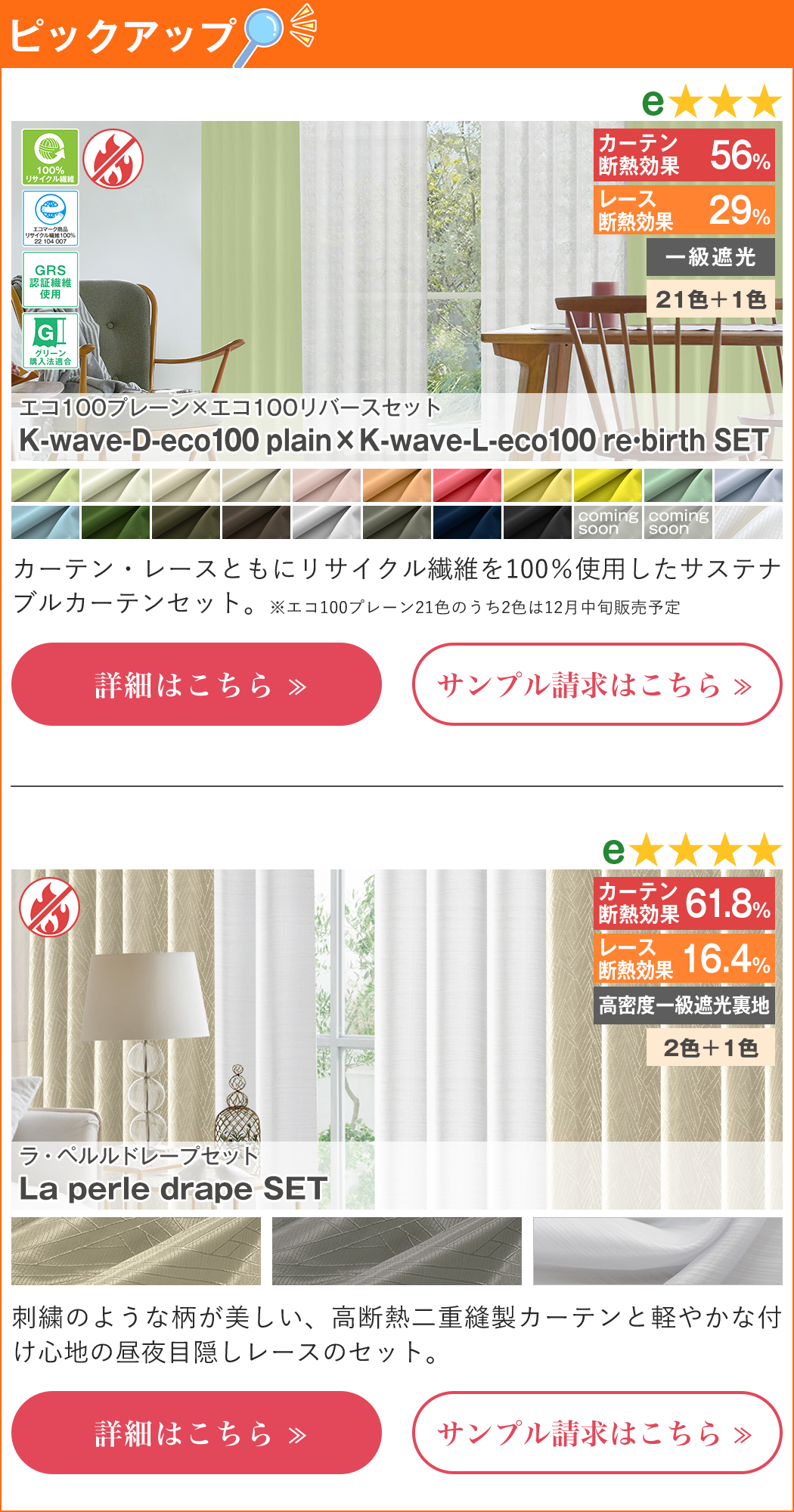
Task: Request a sample of the K-wave eco100 set
Action: [597, 685]
